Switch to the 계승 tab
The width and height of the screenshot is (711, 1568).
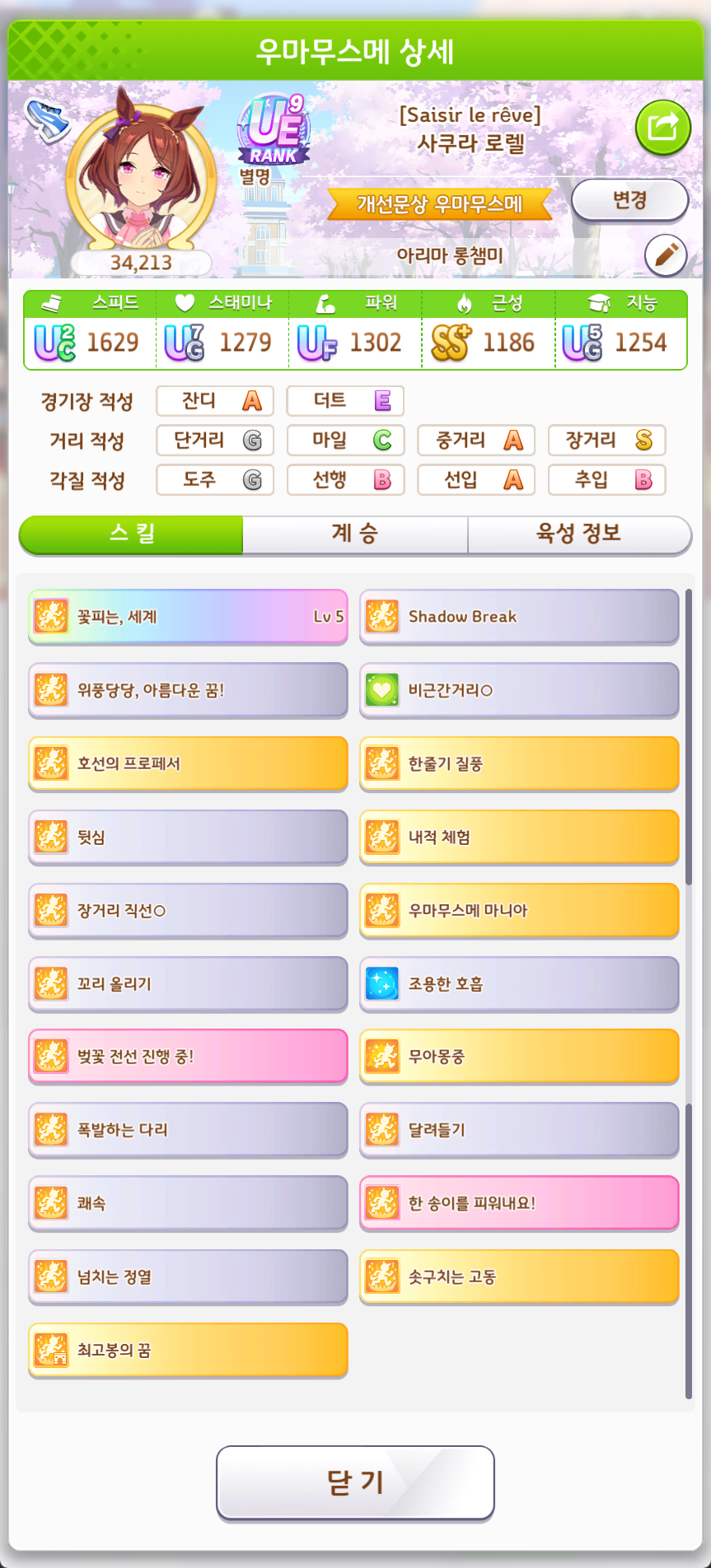coord(355,534)
